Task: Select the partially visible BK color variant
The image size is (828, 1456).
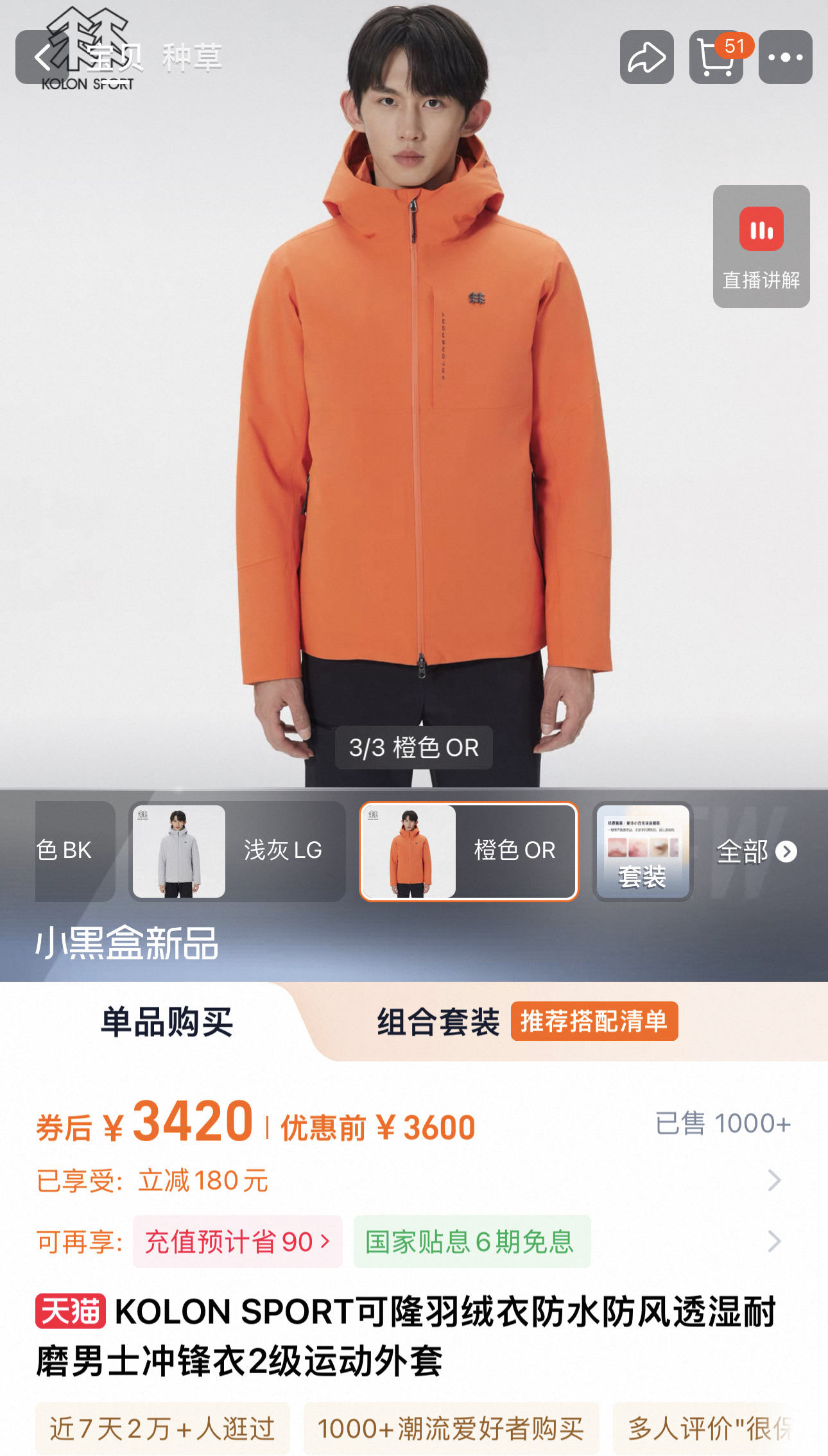Action: [75, 851]
